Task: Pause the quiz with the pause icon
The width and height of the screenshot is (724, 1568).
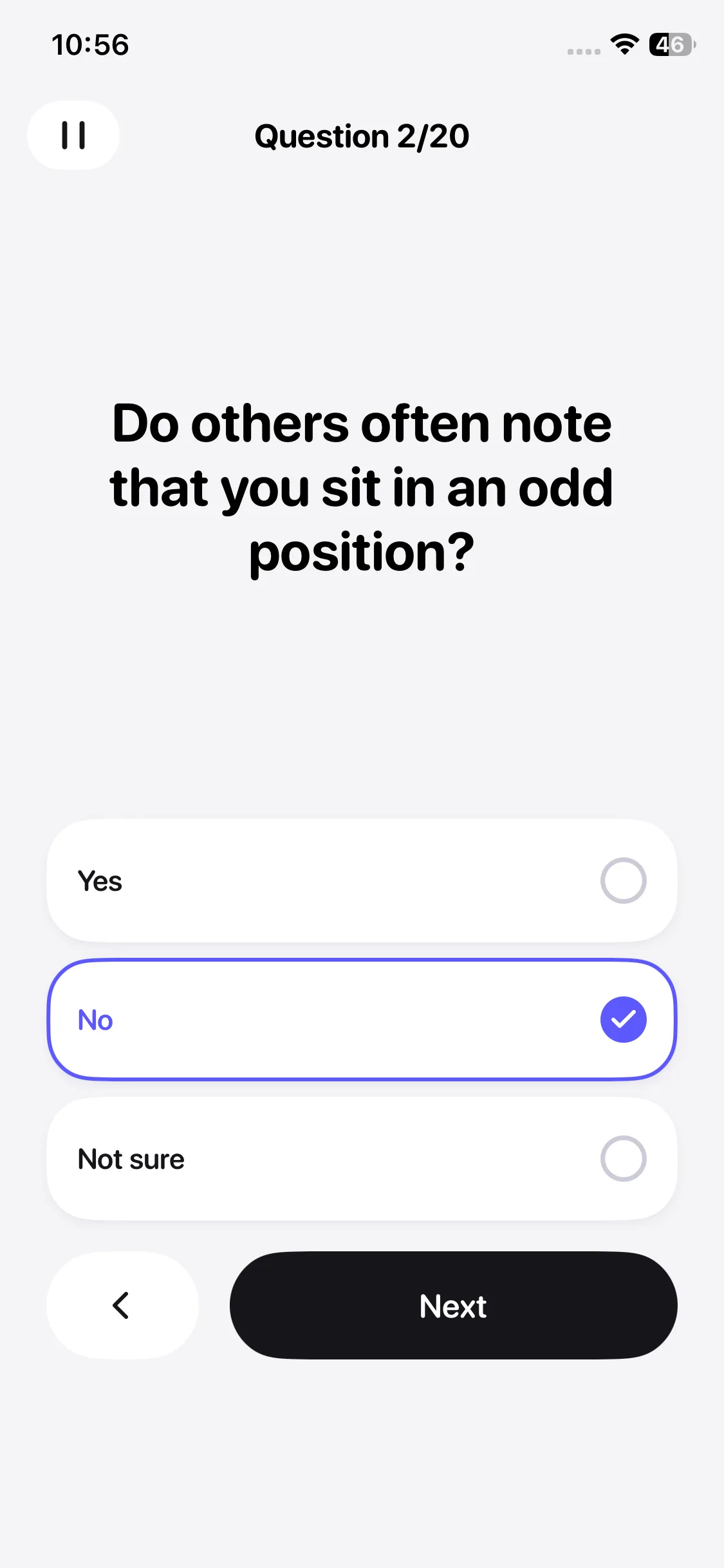Action: pos(73,135)
